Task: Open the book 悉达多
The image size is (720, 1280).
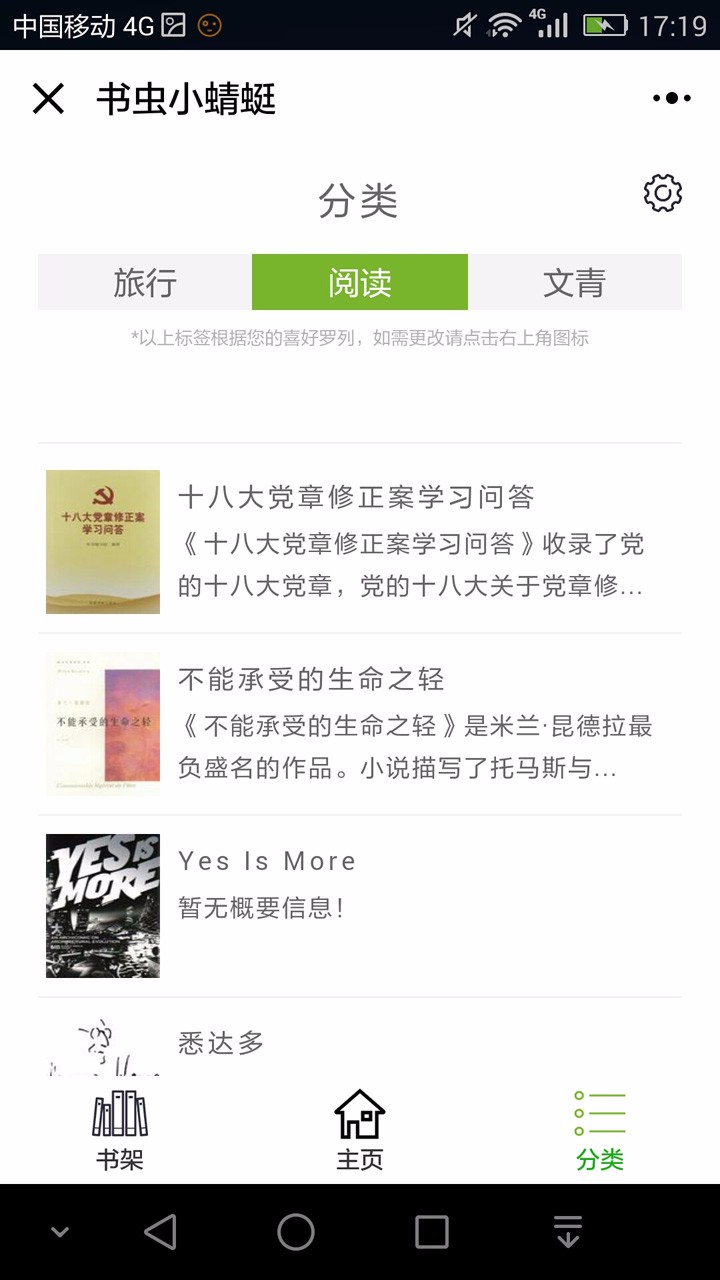Action: coord(360,1038)
